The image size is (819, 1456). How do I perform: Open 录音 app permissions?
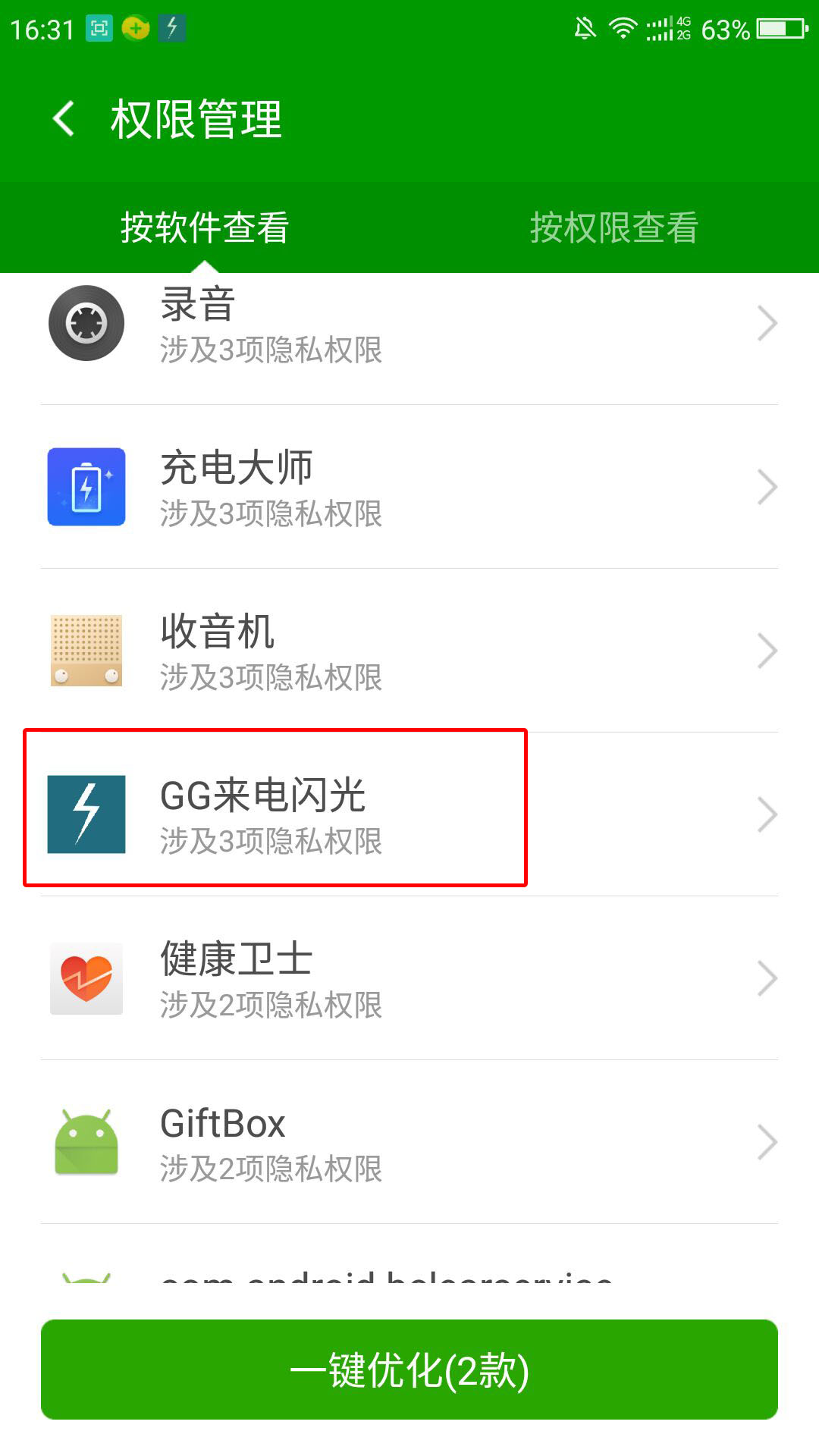(409, 326)
